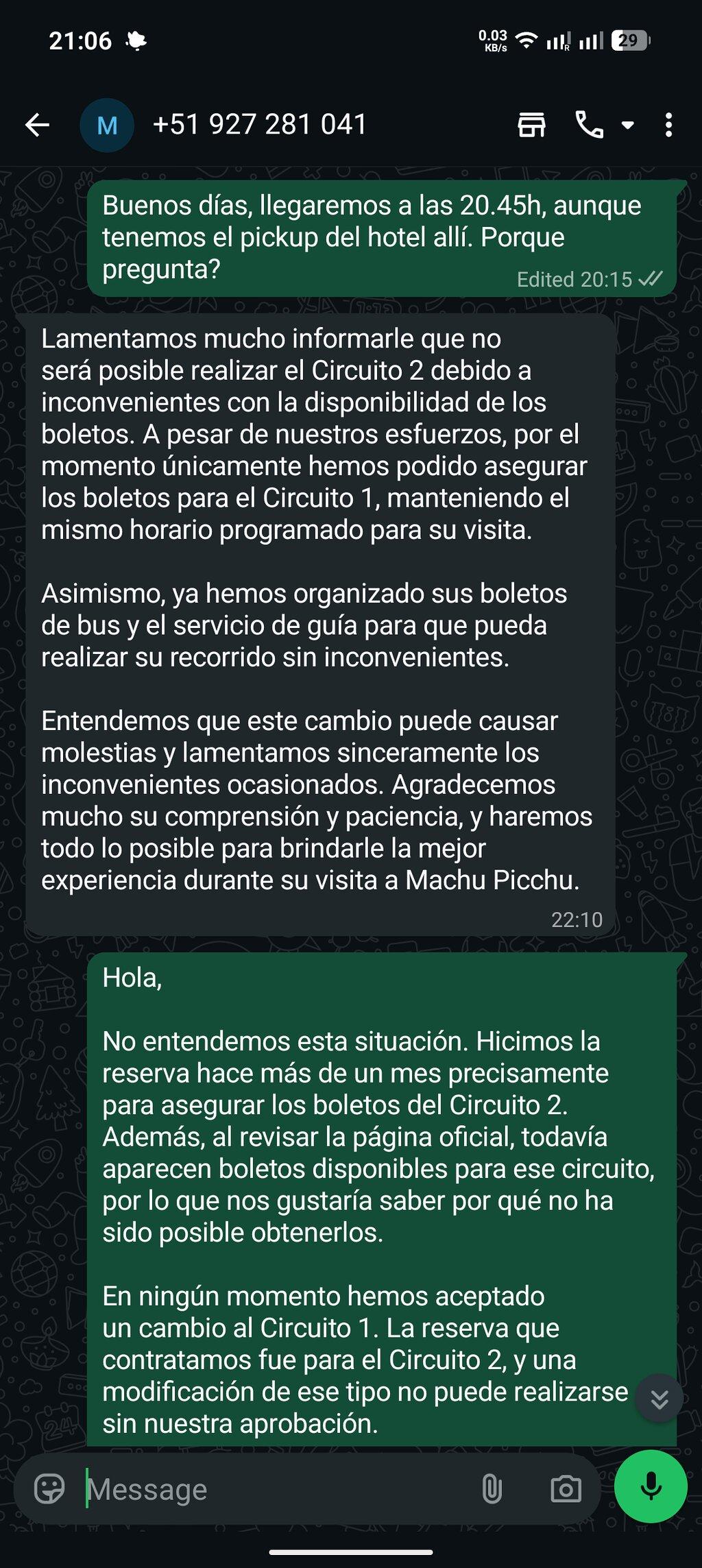Image resolution: width=702 pixels, height=1568 pixels.
Task: Jump to the latest messages
Action: coord(659,1399)
